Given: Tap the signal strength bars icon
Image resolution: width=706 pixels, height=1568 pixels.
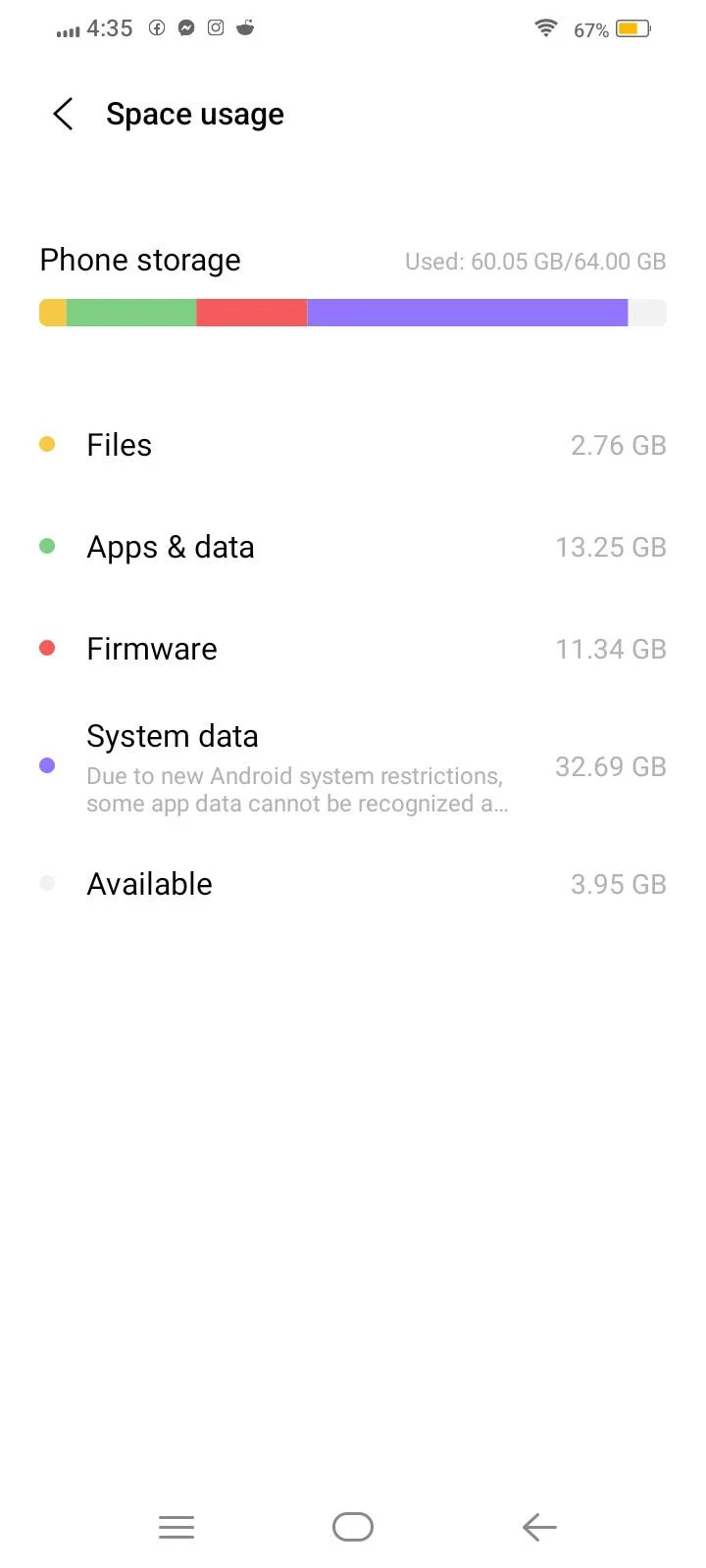Looking at the screenshot, I should 67,29.
